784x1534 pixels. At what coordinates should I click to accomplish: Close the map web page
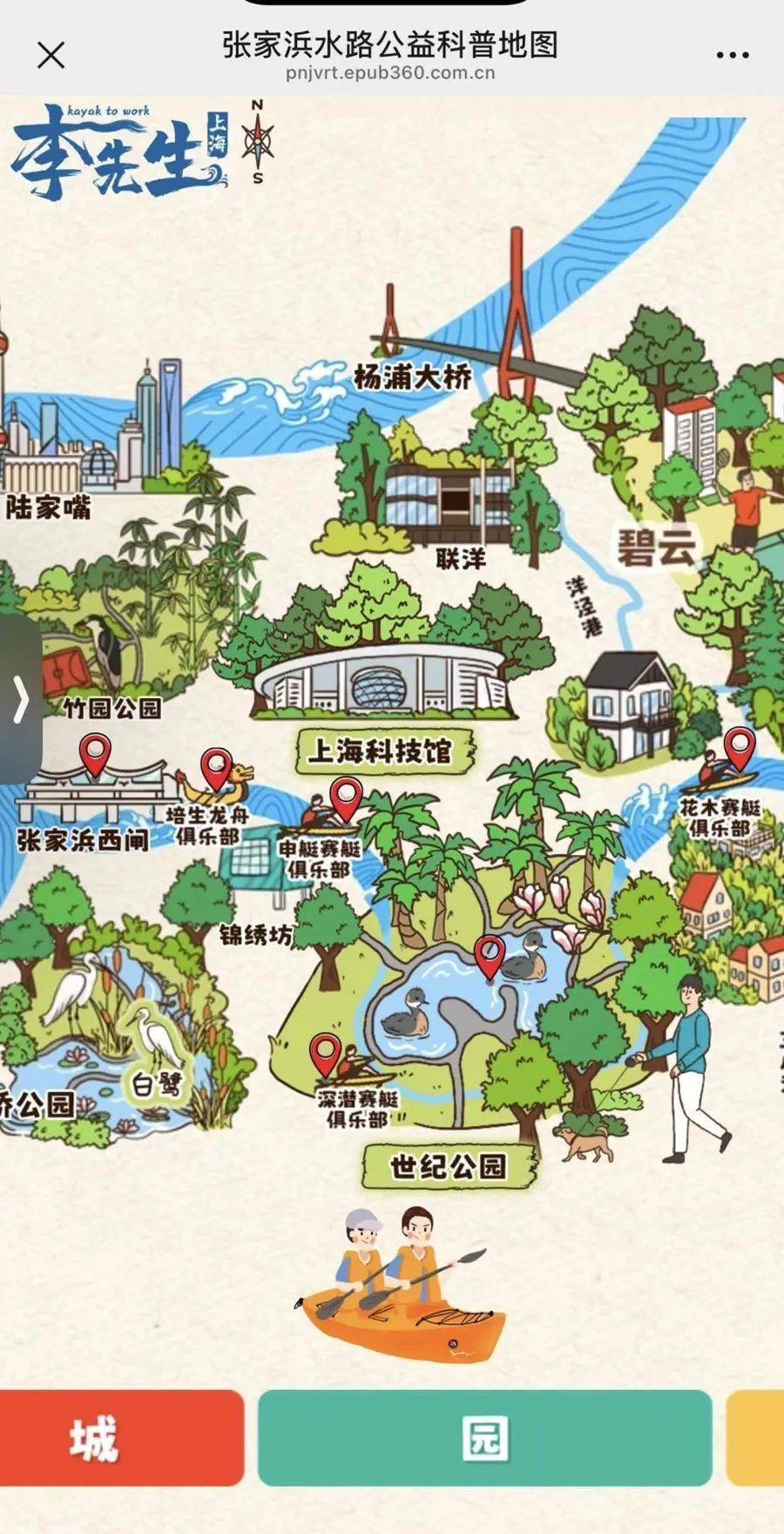click(x=51, y=56)
